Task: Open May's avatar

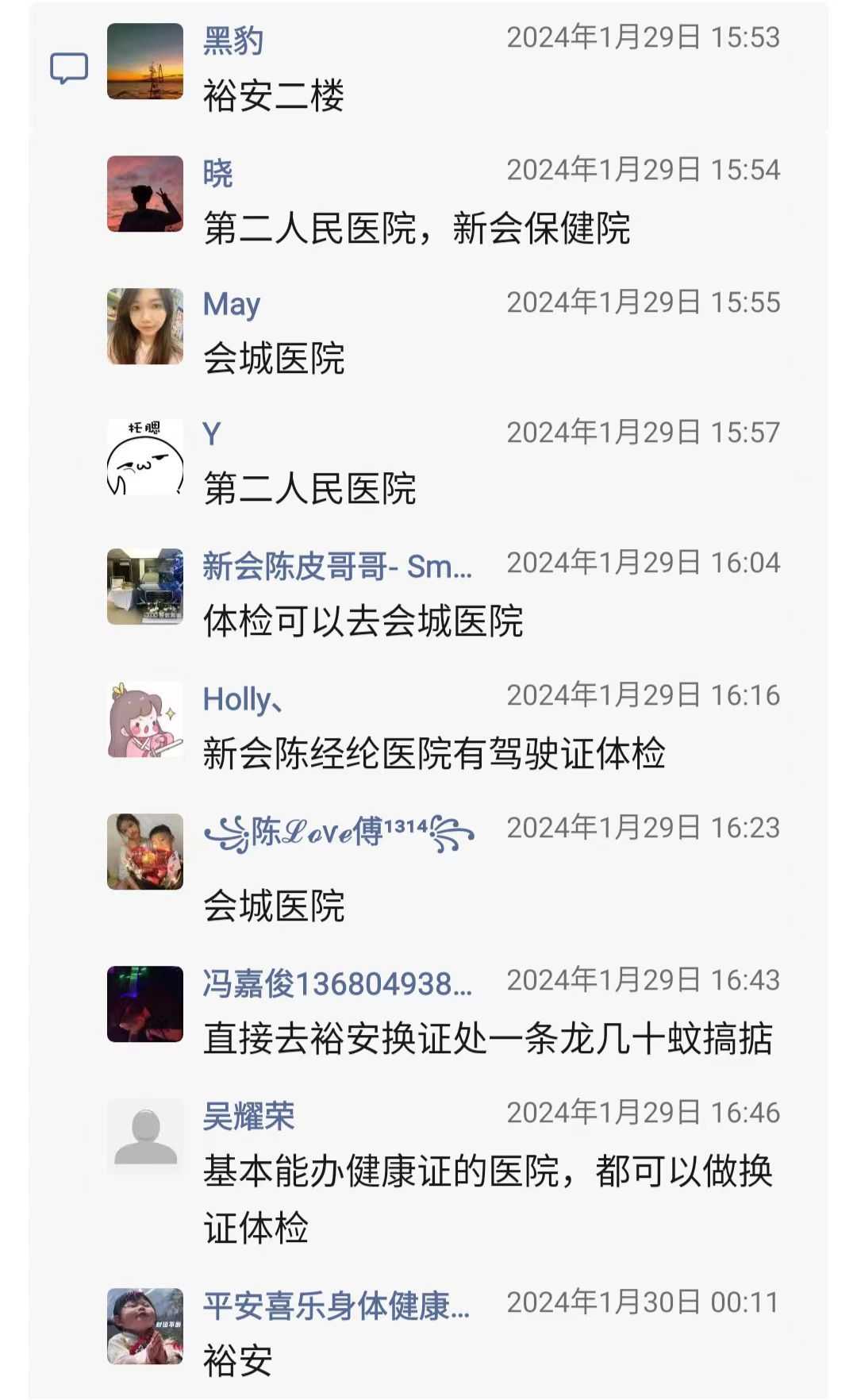Action: click(145, 326)
